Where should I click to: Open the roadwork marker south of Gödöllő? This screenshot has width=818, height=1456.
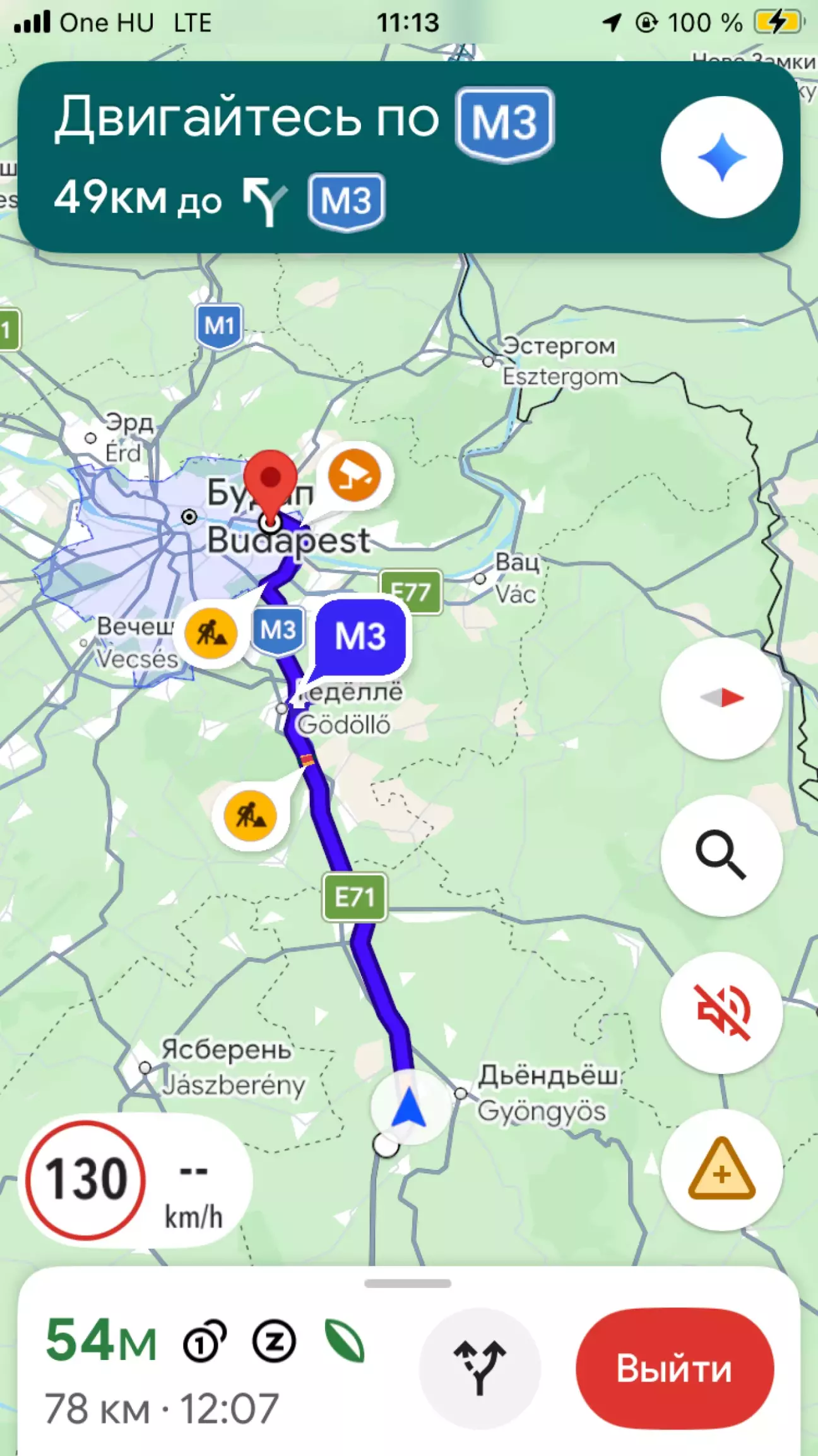251,816
